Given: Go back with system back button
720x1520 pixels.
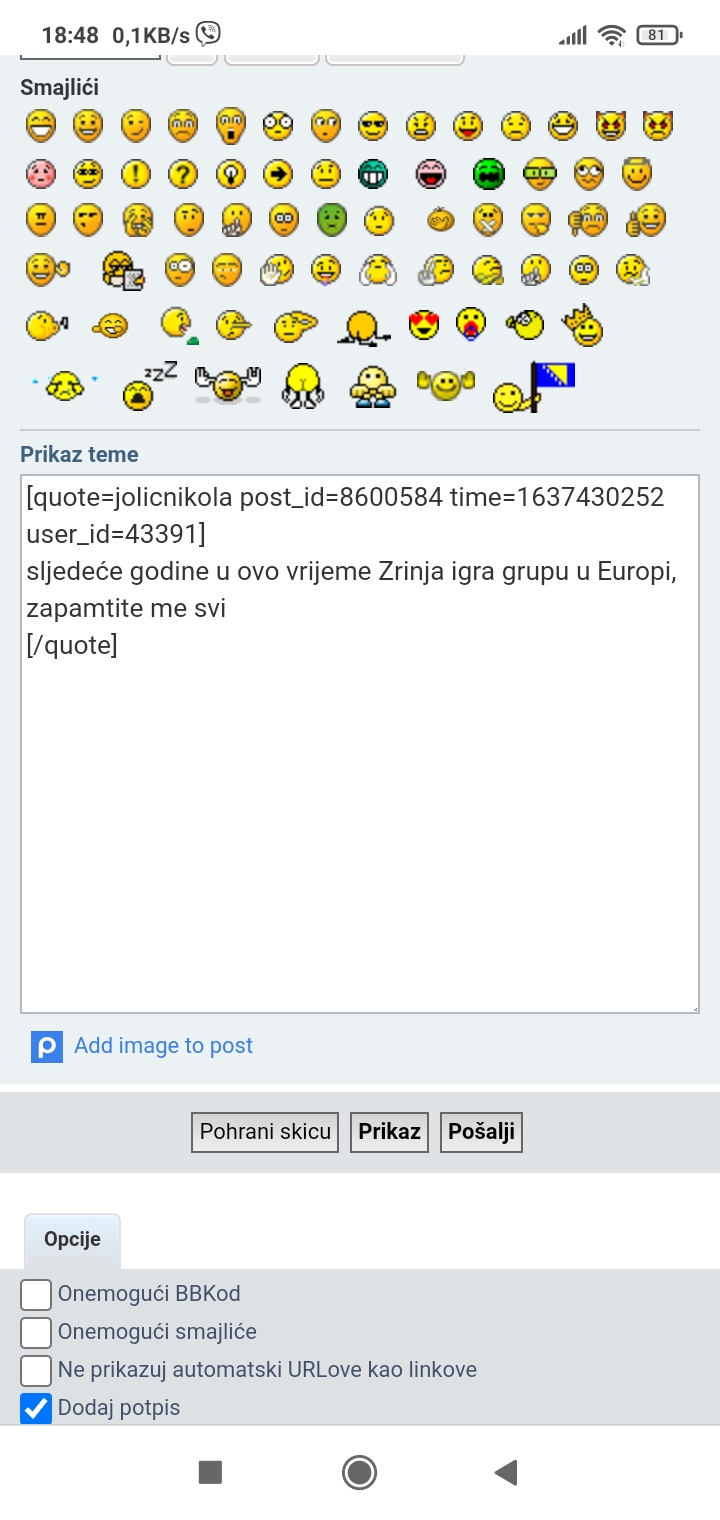Looking at the screenshot, I should click(506, 1472).
